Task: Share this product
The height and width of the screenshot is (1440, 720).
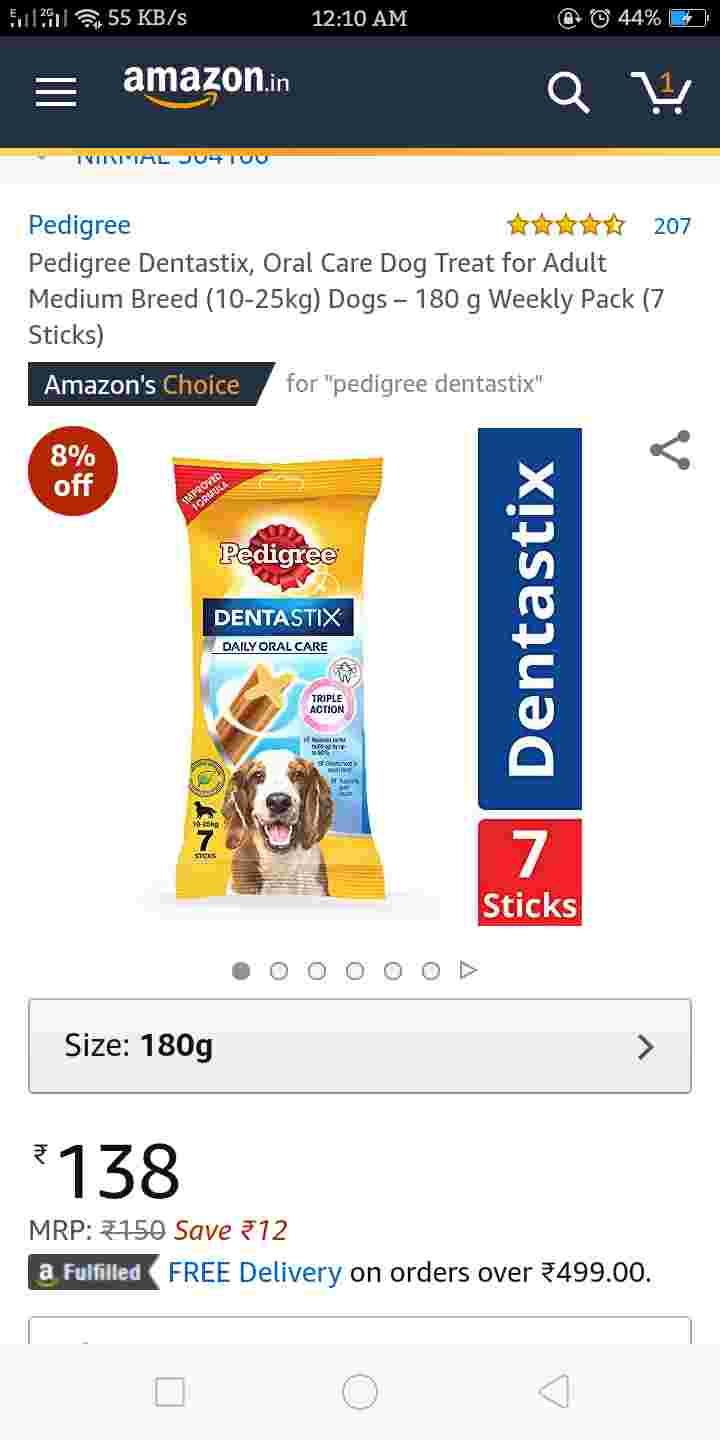Action: coord(670,450)
